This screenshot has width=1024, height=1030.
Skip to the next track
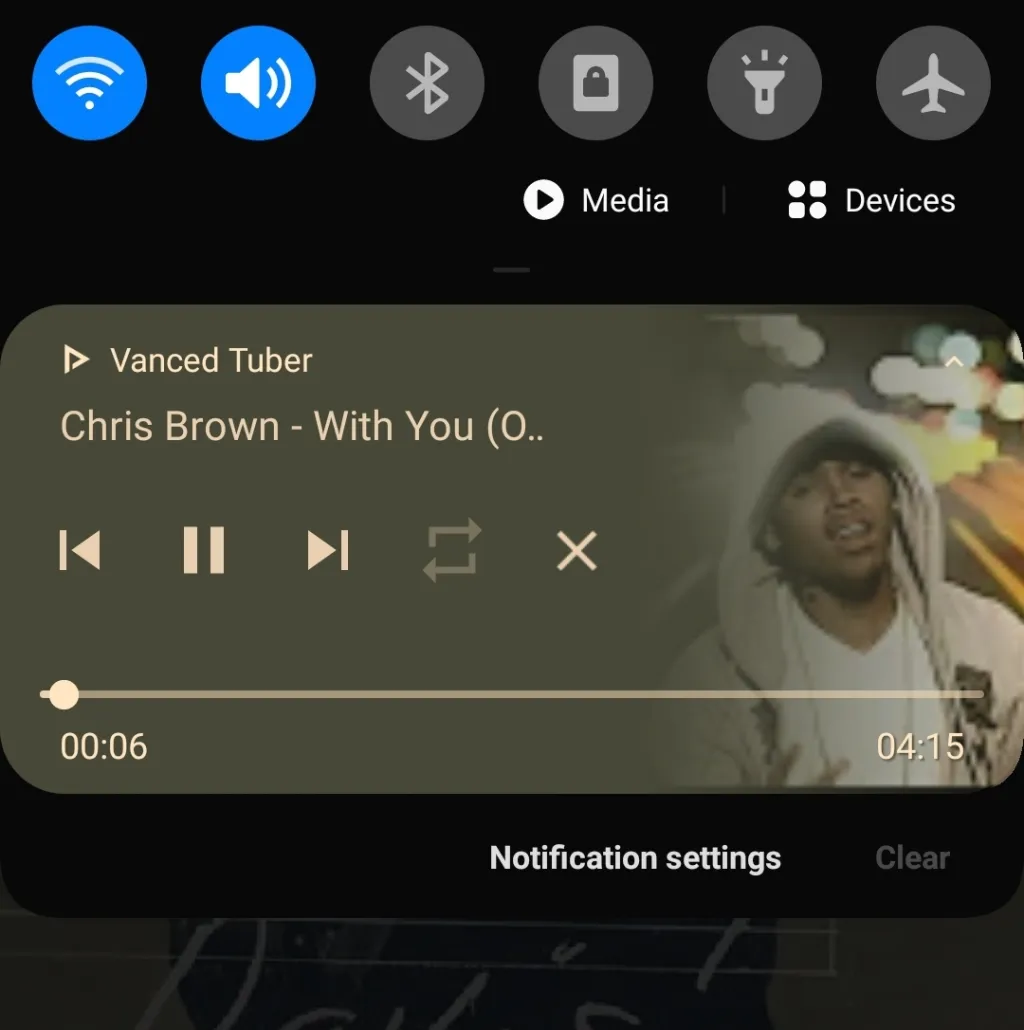[x=328, y=550]
